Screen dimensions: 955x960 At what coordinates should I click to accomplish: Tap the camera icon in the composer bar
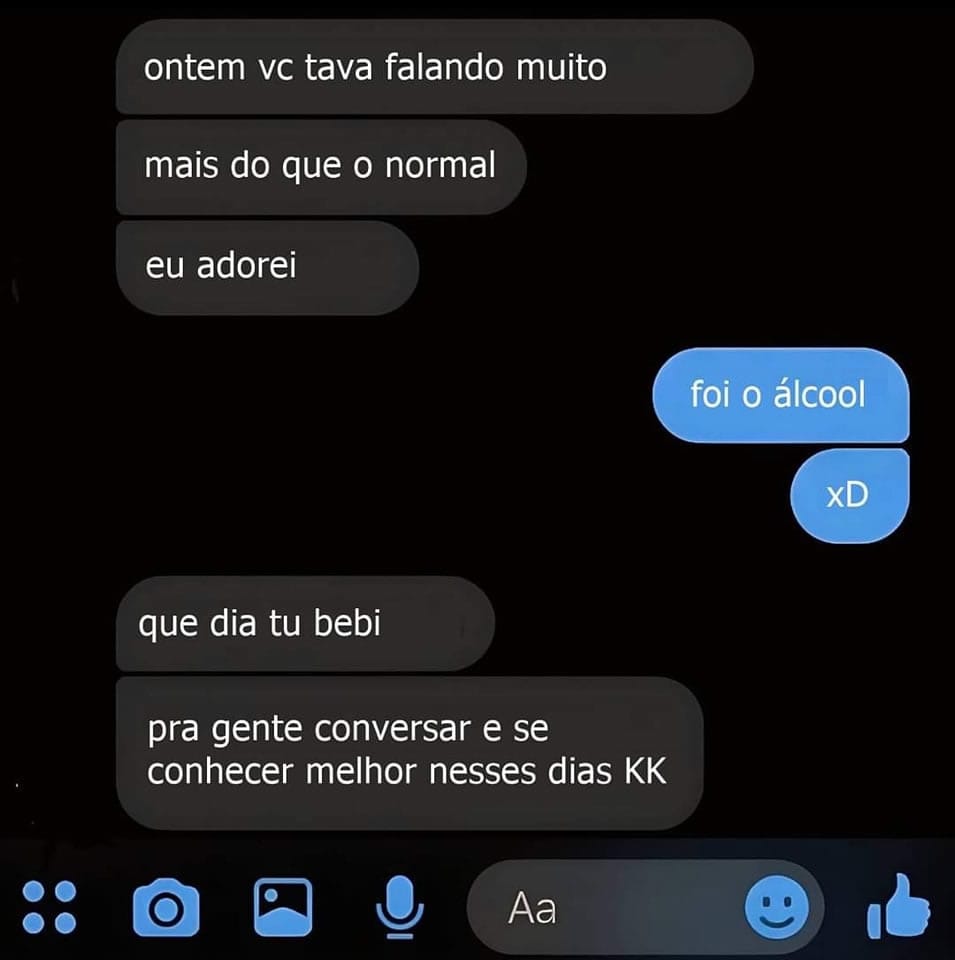pos(168,908)
